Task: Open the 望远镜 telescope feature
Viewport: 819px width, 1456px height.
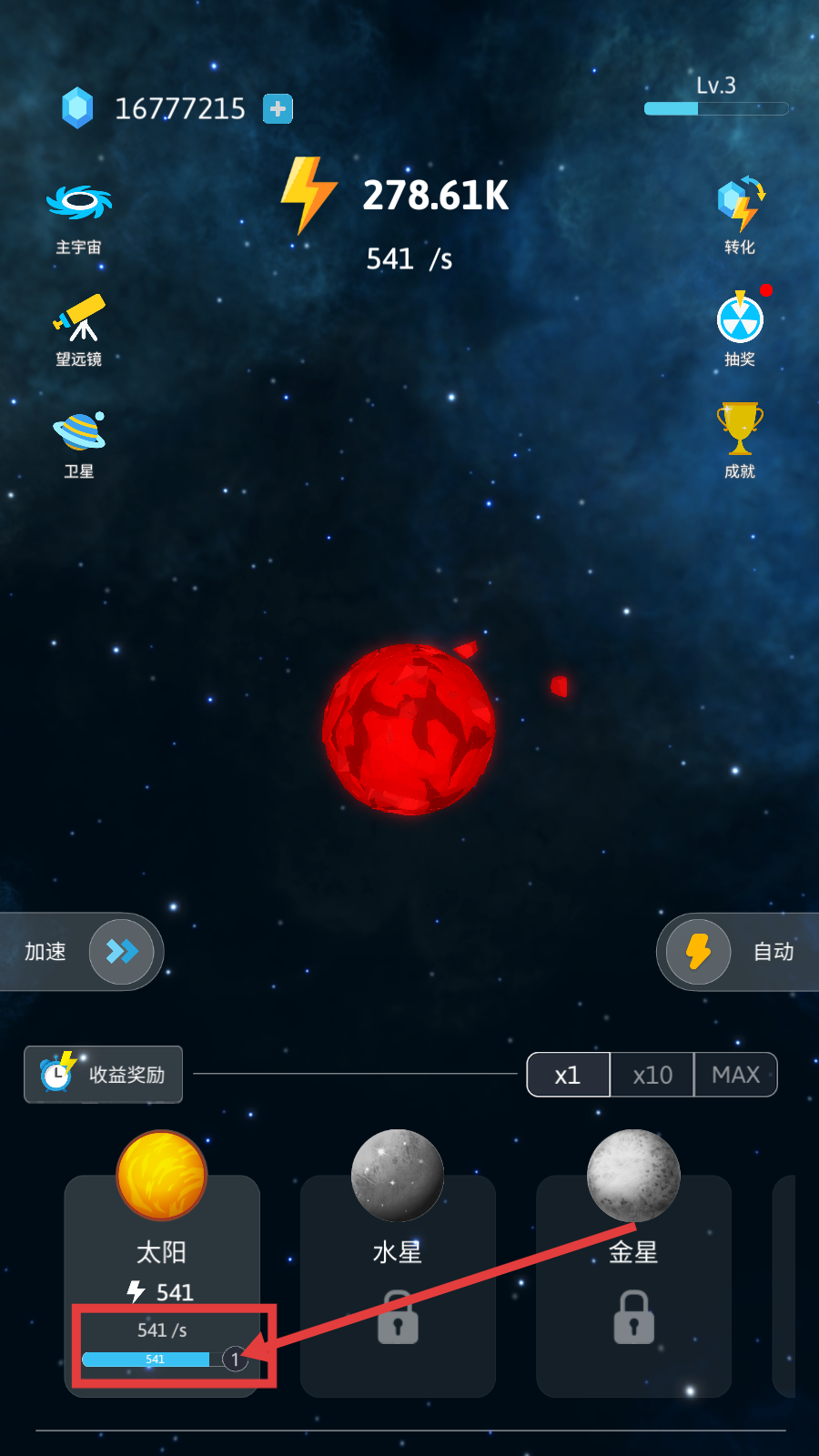Action: click(x=79, y=329)
